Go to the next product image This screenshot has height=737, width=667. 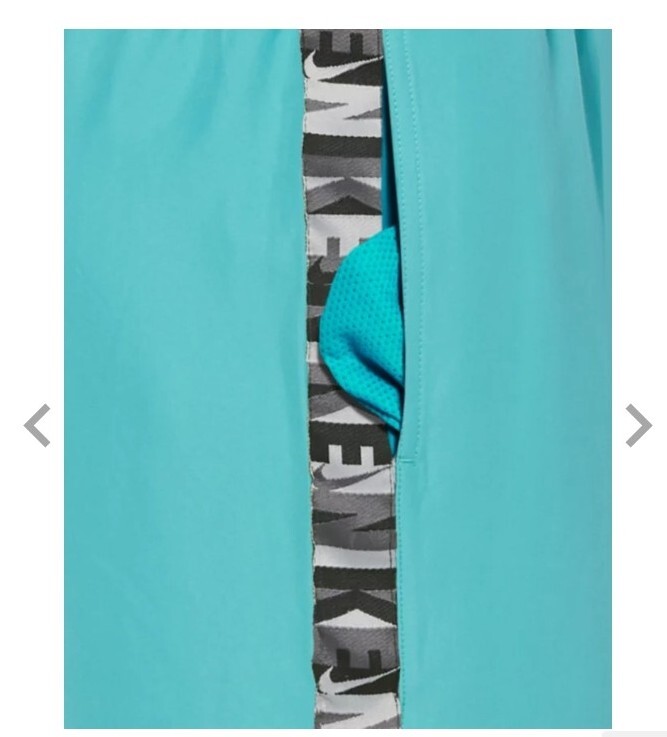[637, 425]
